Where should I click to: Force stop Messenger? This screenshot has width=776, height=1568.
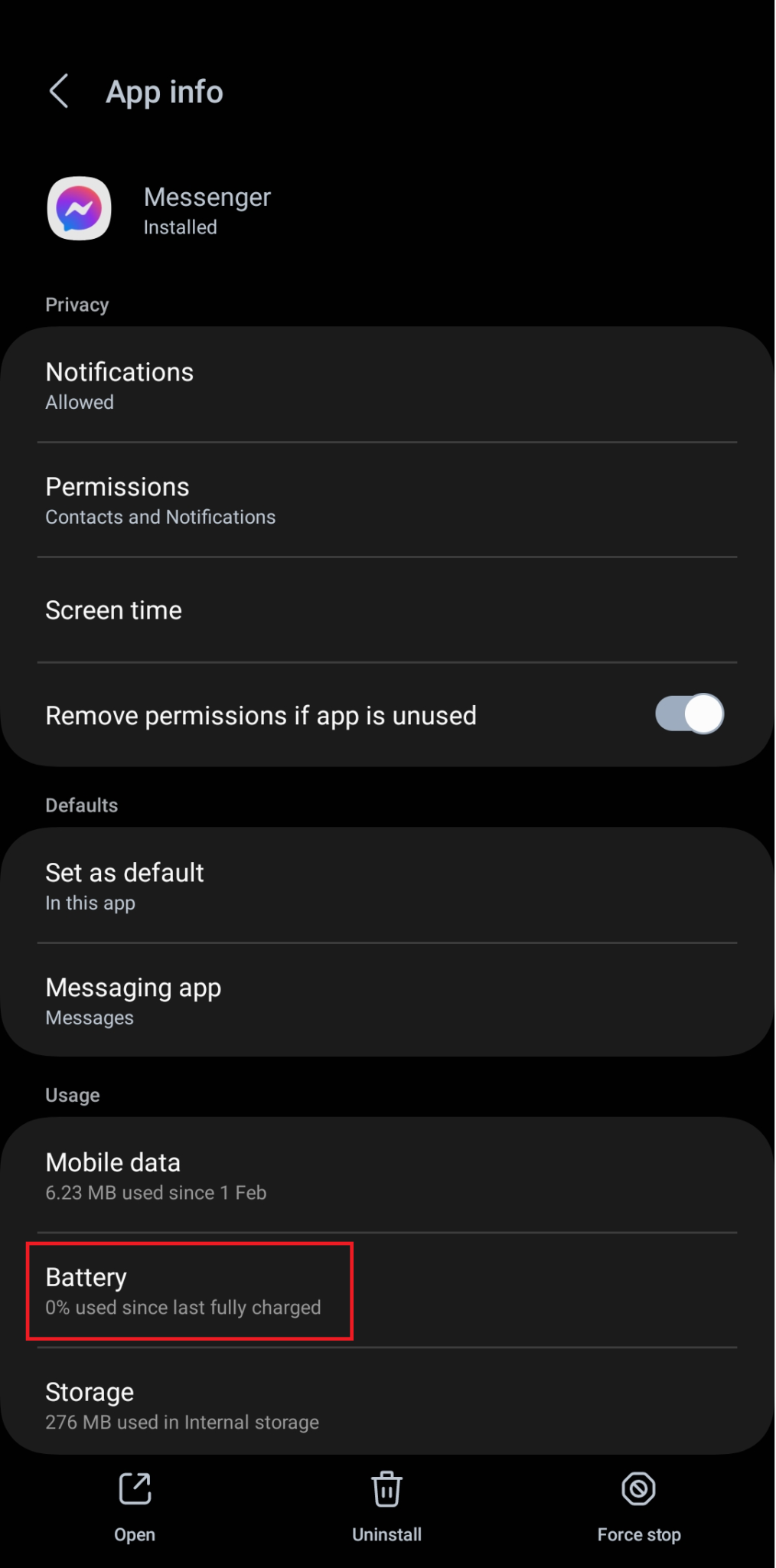[638, 1506]
